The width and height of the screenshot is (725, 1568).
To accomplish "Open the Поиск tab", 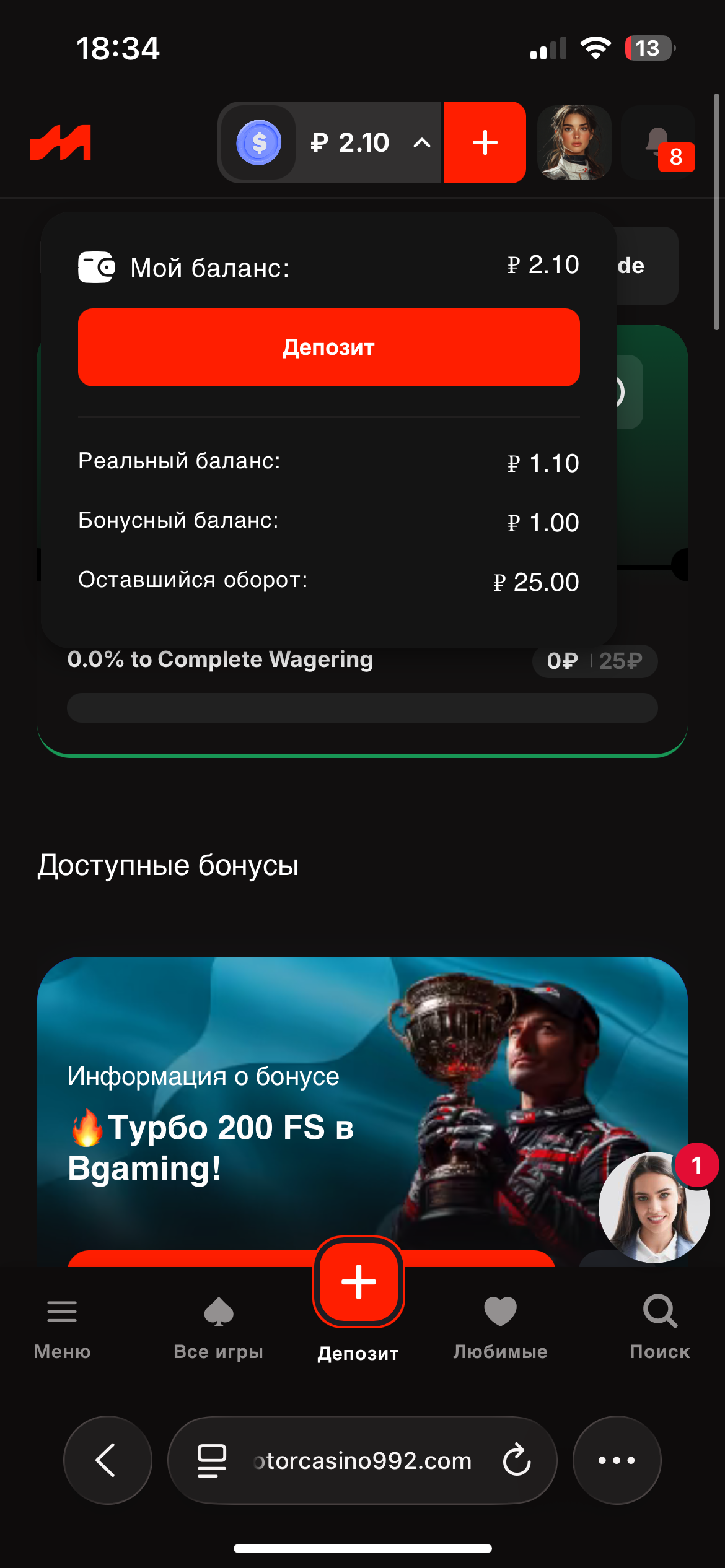I will click(x=659, y=1326).
